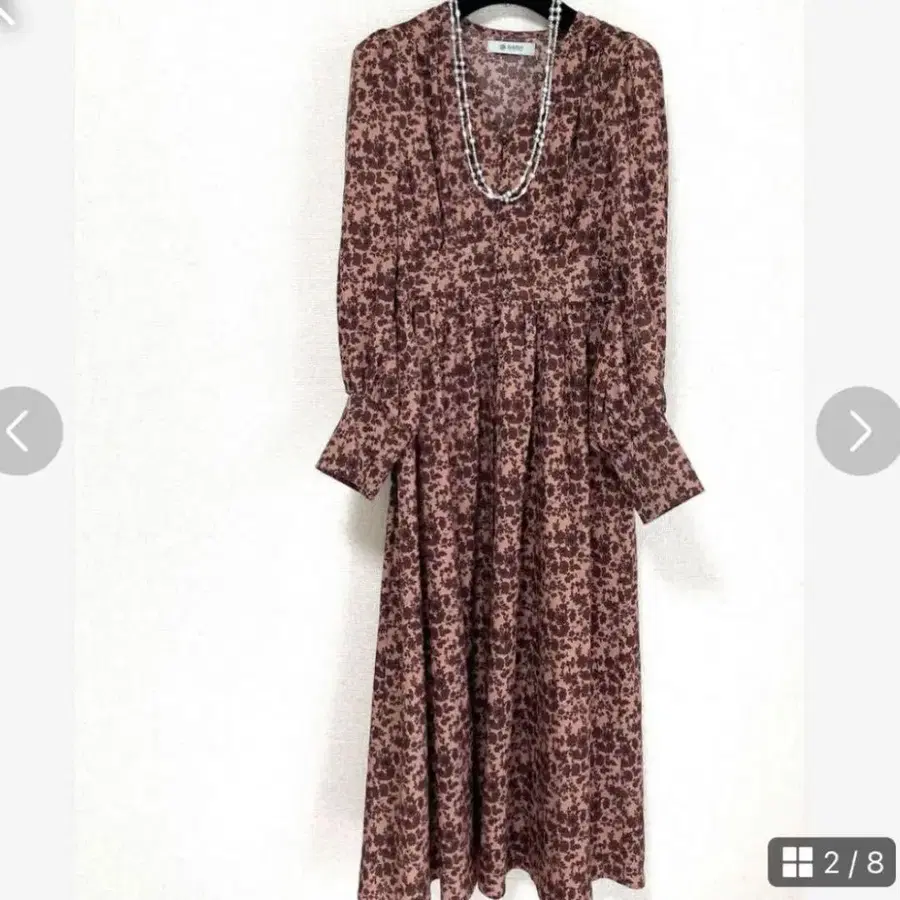The height and width of the screenshot is (900, 900).
Task: Open the photo grid showing 2 / 8
Action: (832, 862)
